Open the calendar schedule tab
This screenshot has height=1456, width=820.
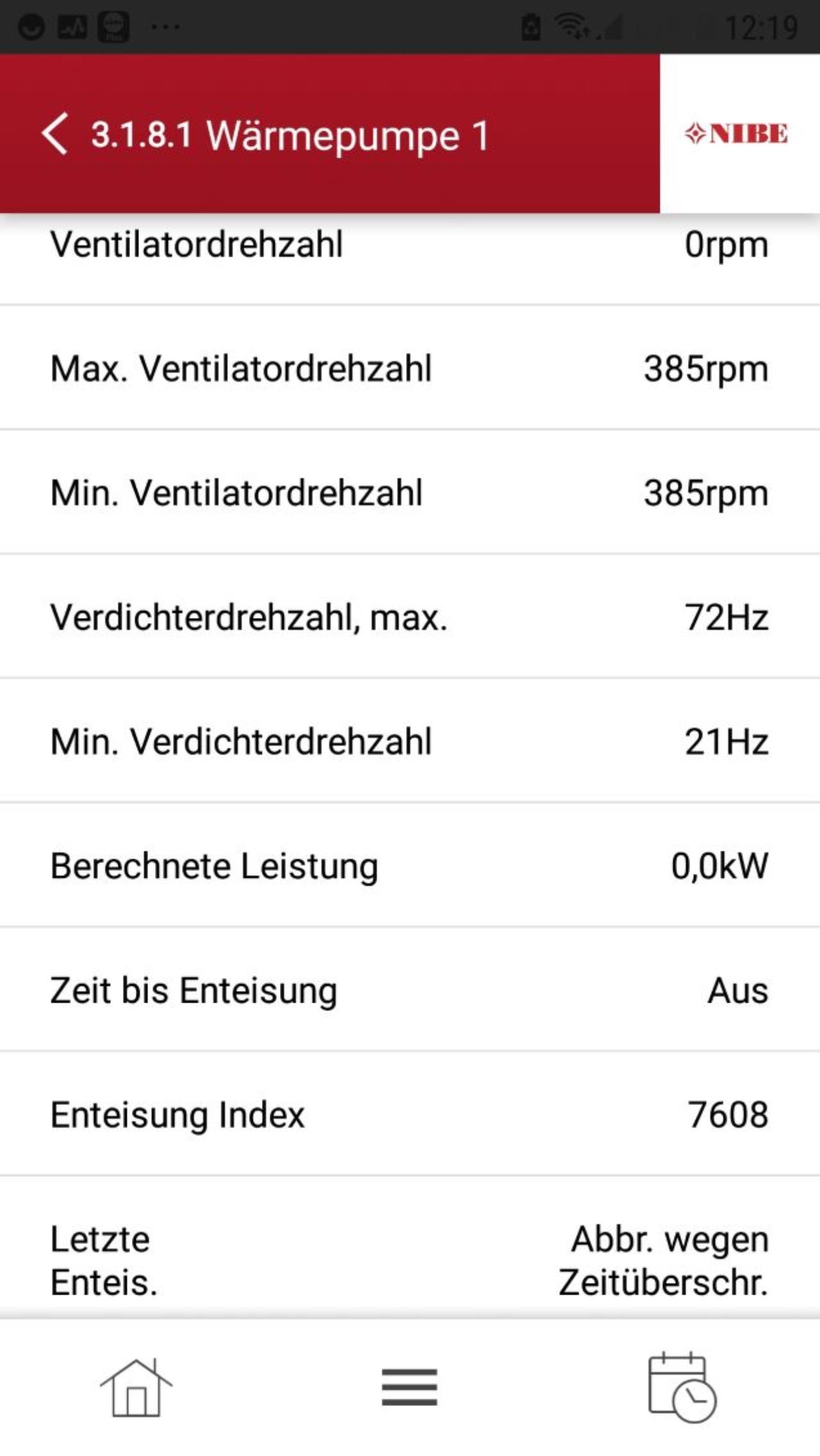(x=682, y=1387)
